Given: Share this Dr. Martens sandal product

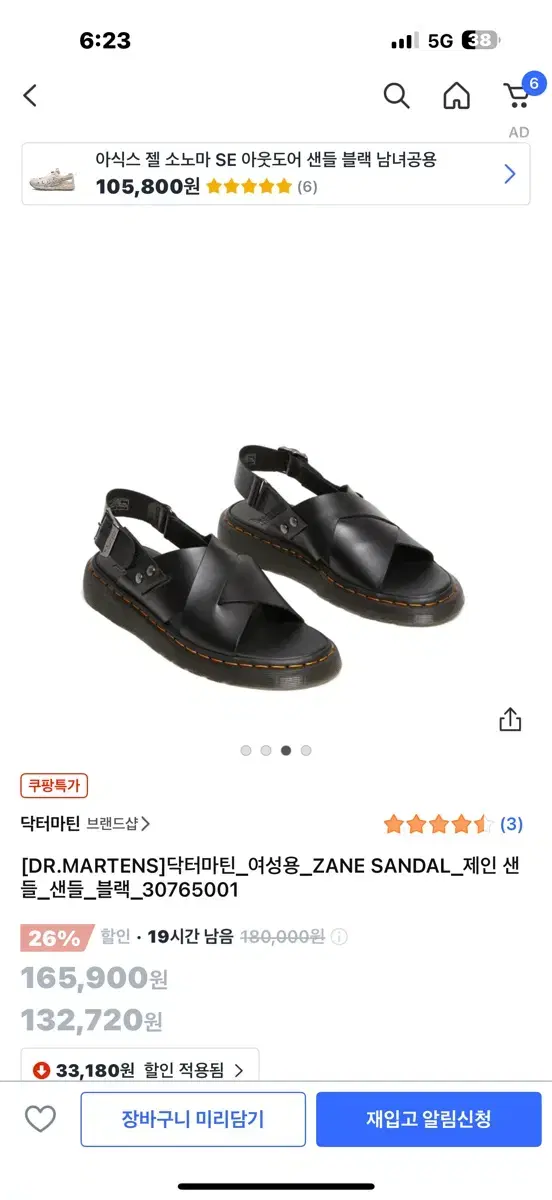Looking at the screenshot, I should [x=510, y=720].
